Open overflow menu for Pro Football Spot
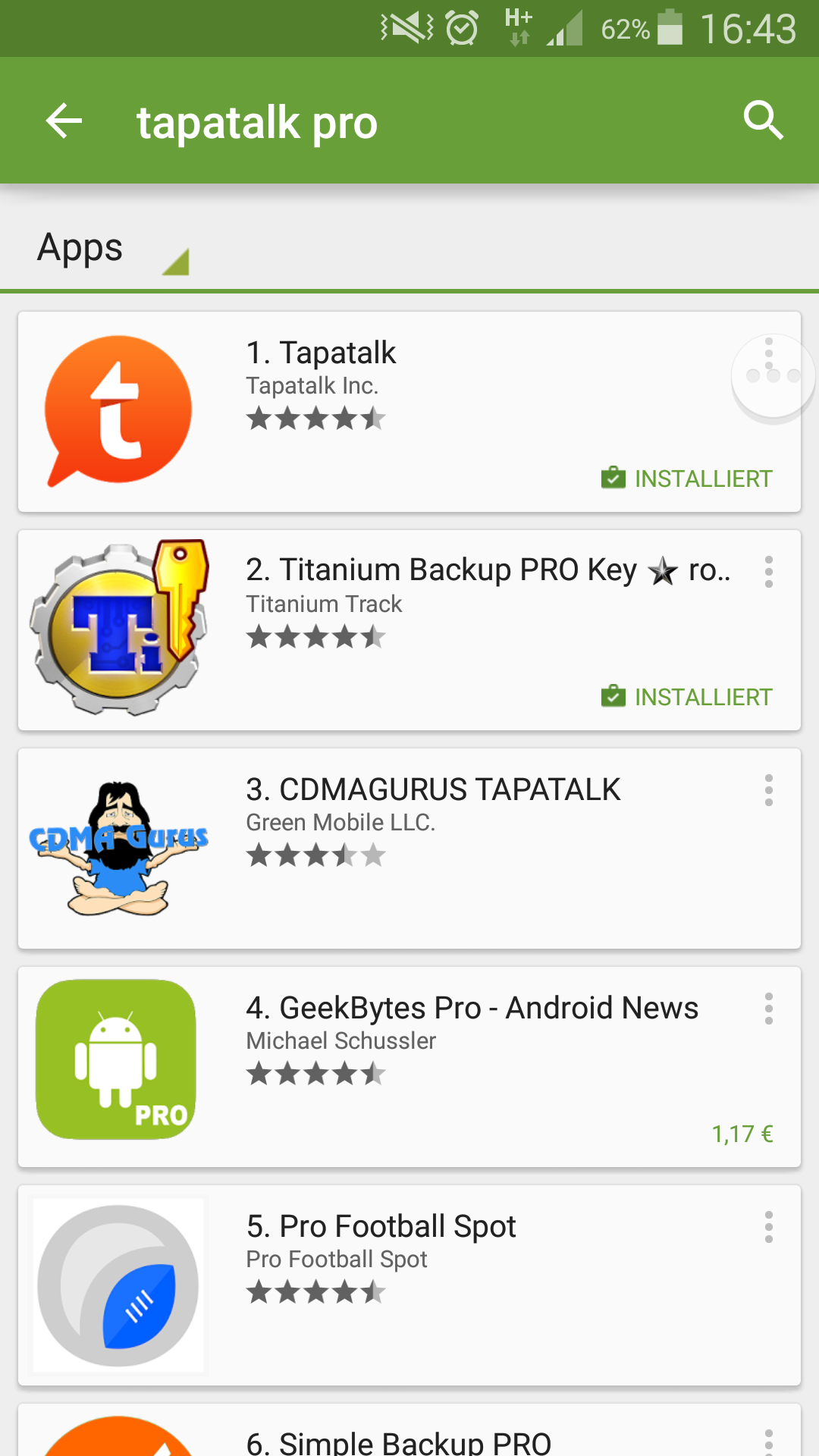 [769, 1227]
